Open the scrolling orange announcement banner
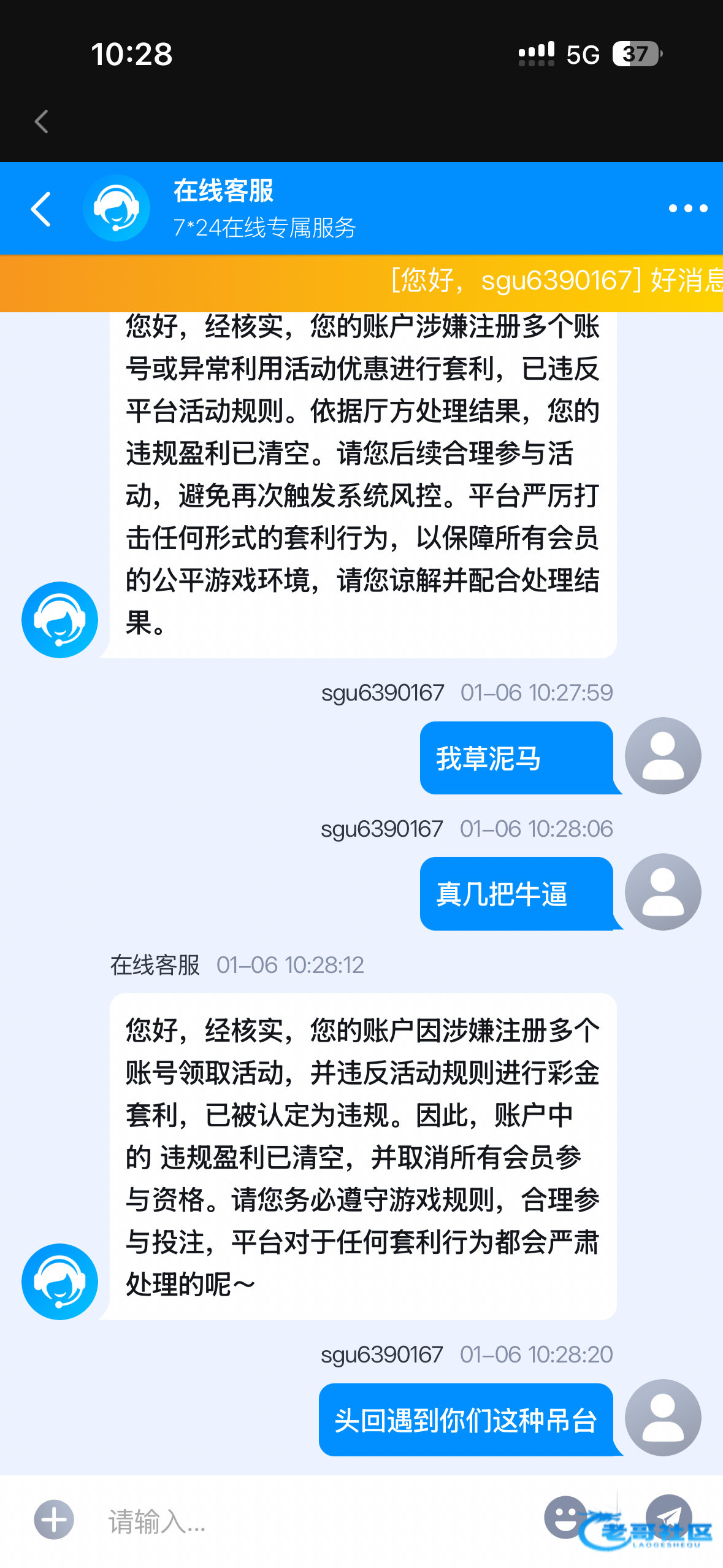This screenshot has width=723, height=1568. click(361, 283)
